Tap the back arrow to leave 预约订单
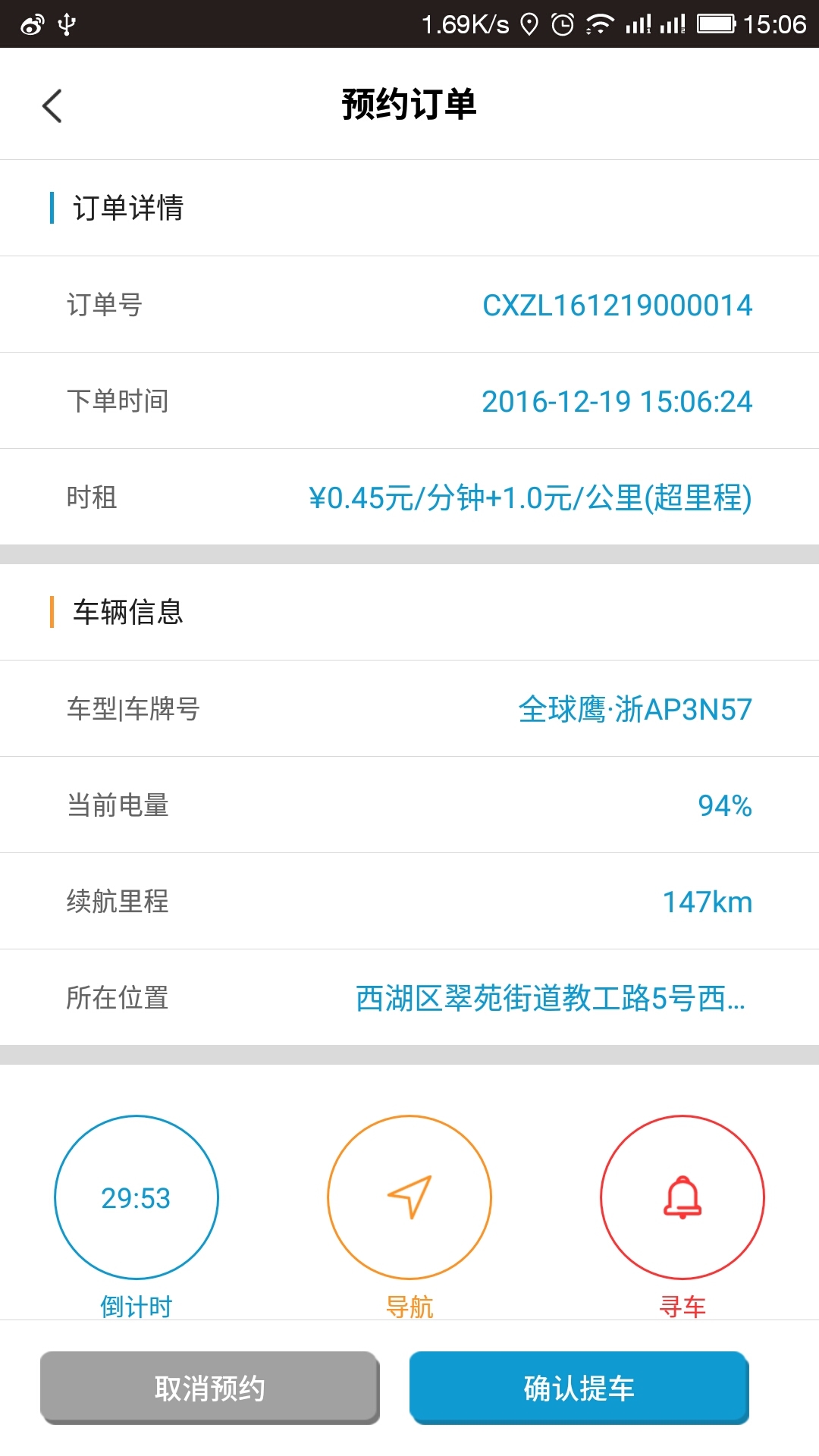The image size is (819, 1456). click(x=52, y=104)
